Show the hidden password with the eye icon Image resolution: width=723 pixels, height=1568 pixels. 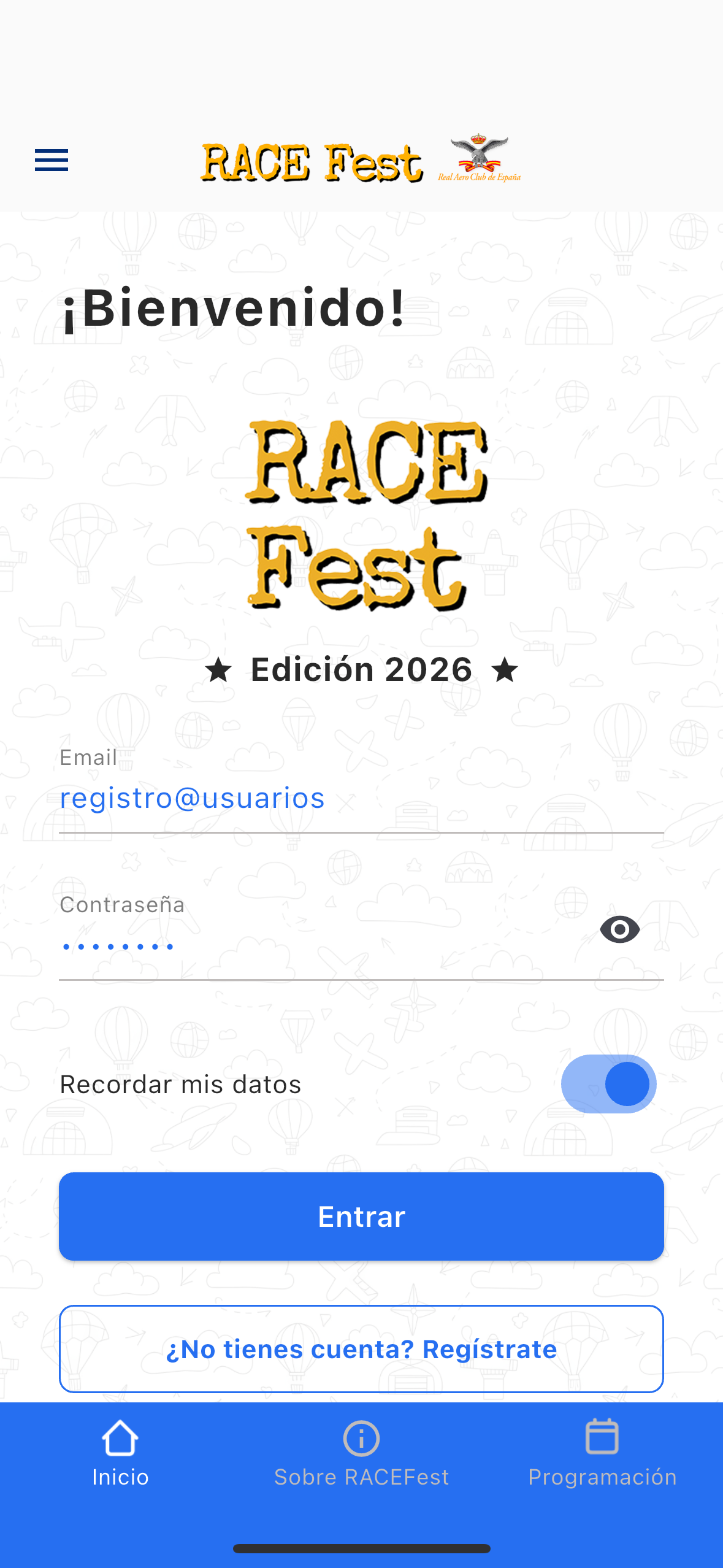[x=619, y=929]
